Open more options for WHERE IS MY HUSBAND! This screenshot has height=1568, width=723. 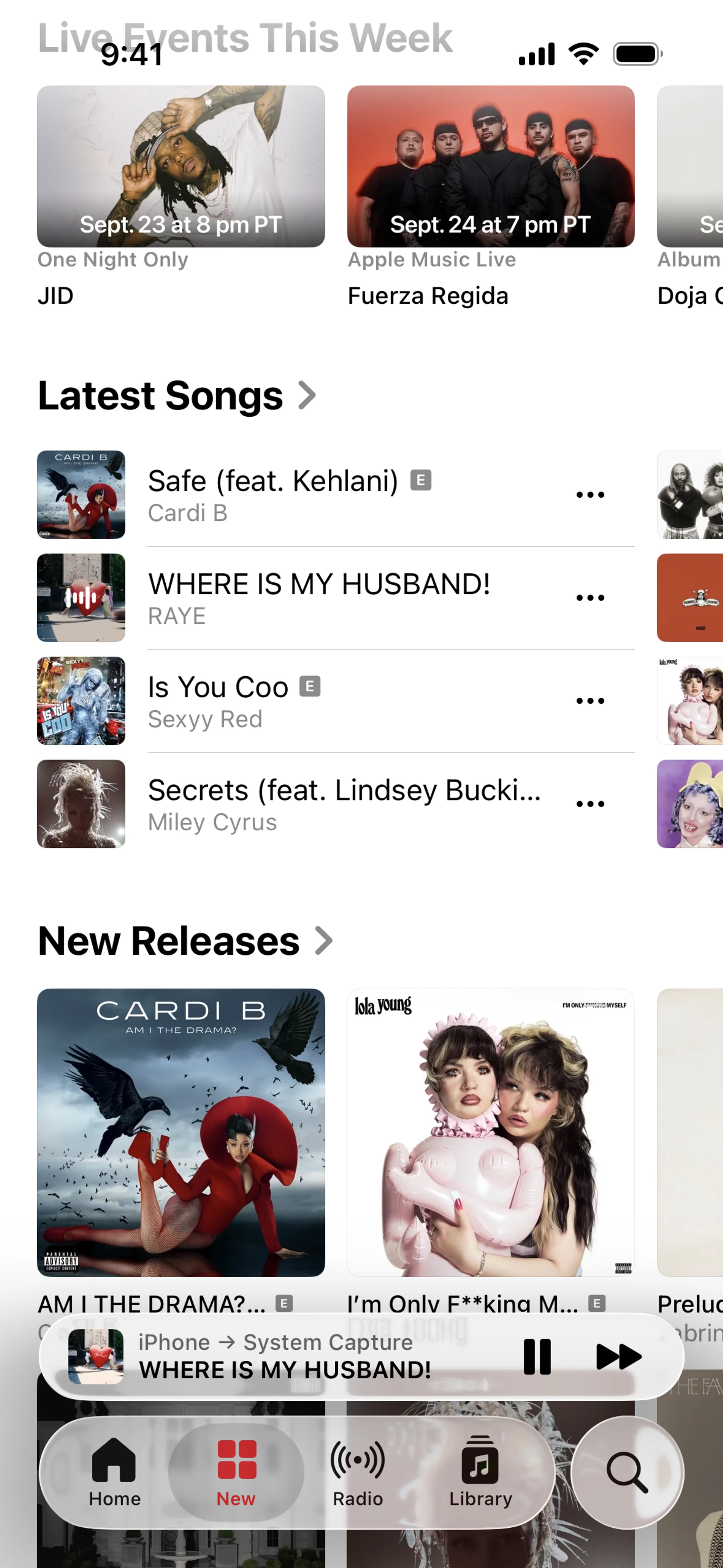click(590, 598)
